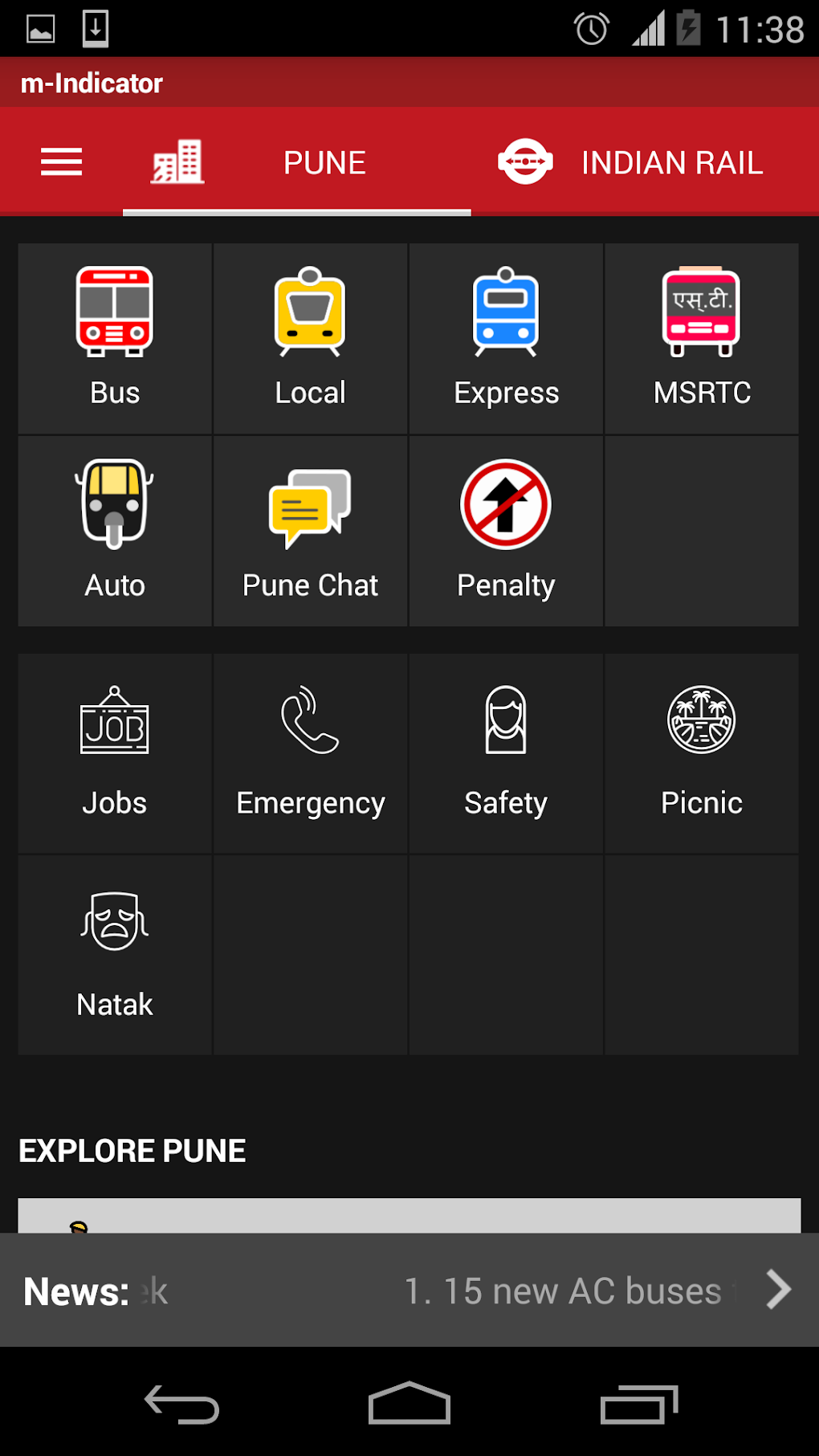Select the Picnic spots icon
The height and width of the screenshot is (1456, 819).
pyautogui.click(x=701, y=751)
